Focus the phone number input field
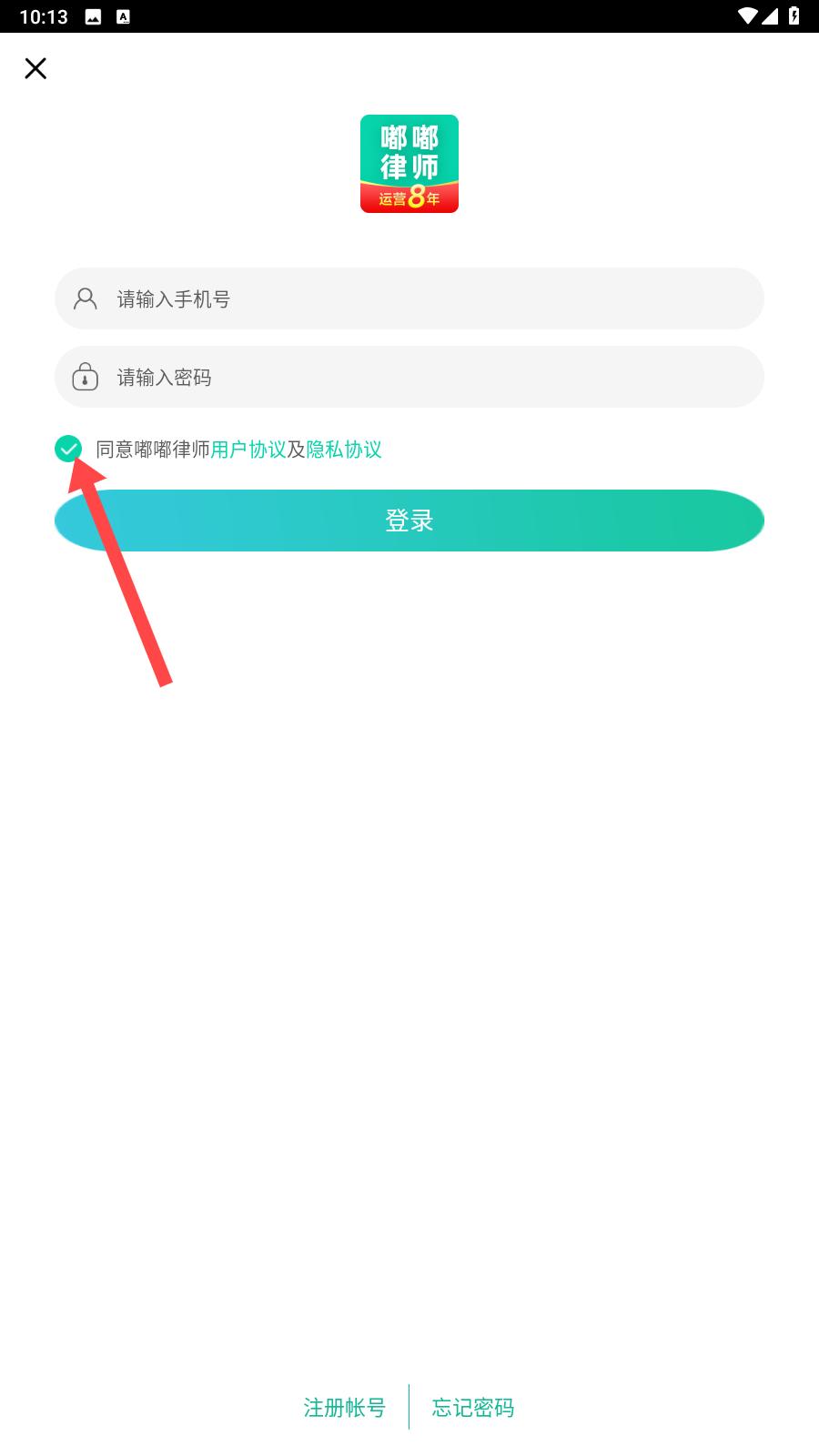This screenshot has height=1456, width=819. pyautogui.click(x=409, y=298)
